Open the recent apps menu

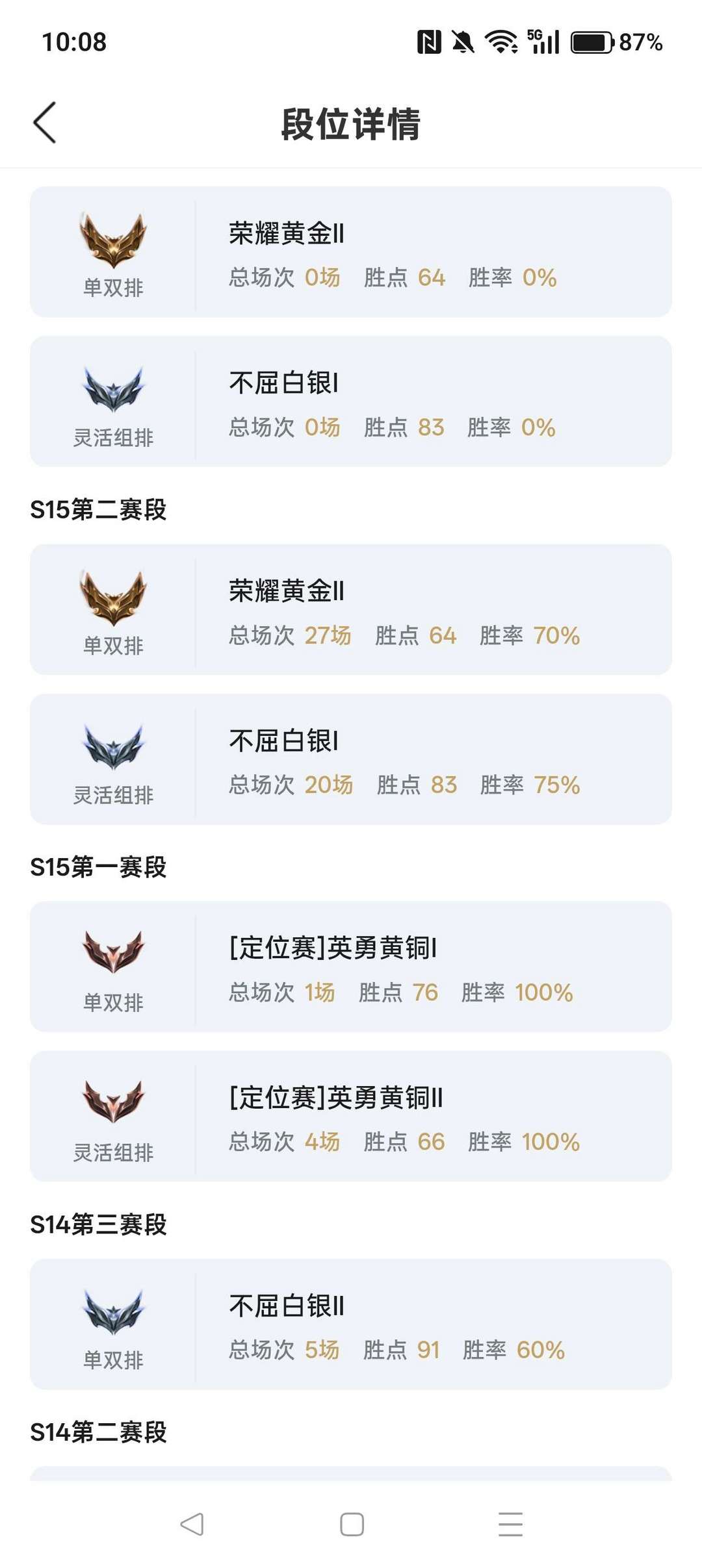[x=510, y=1524]
